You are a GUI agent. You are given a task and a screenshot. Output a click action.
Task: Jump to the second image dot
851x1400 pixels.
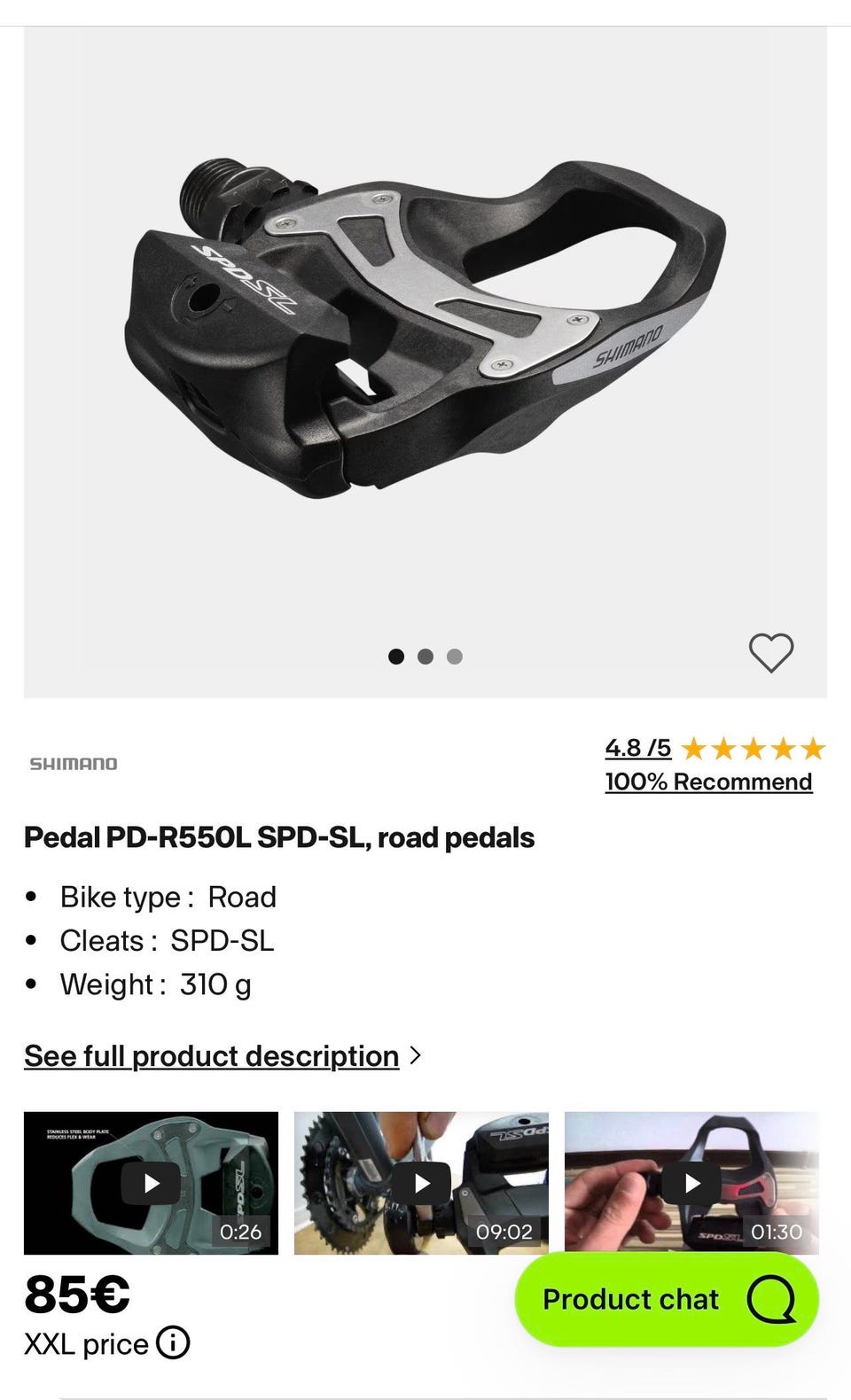[425, 657]
